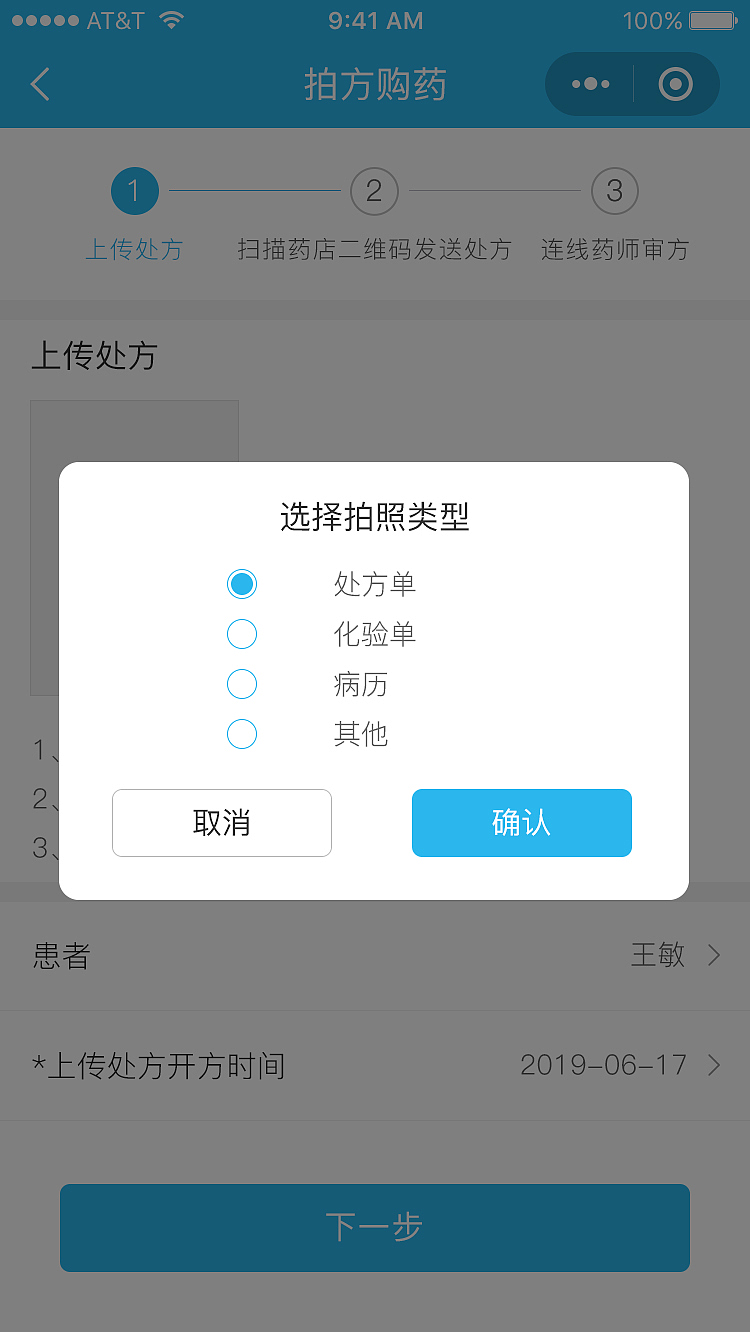Select the 病历 radio button

click(242, 683)
